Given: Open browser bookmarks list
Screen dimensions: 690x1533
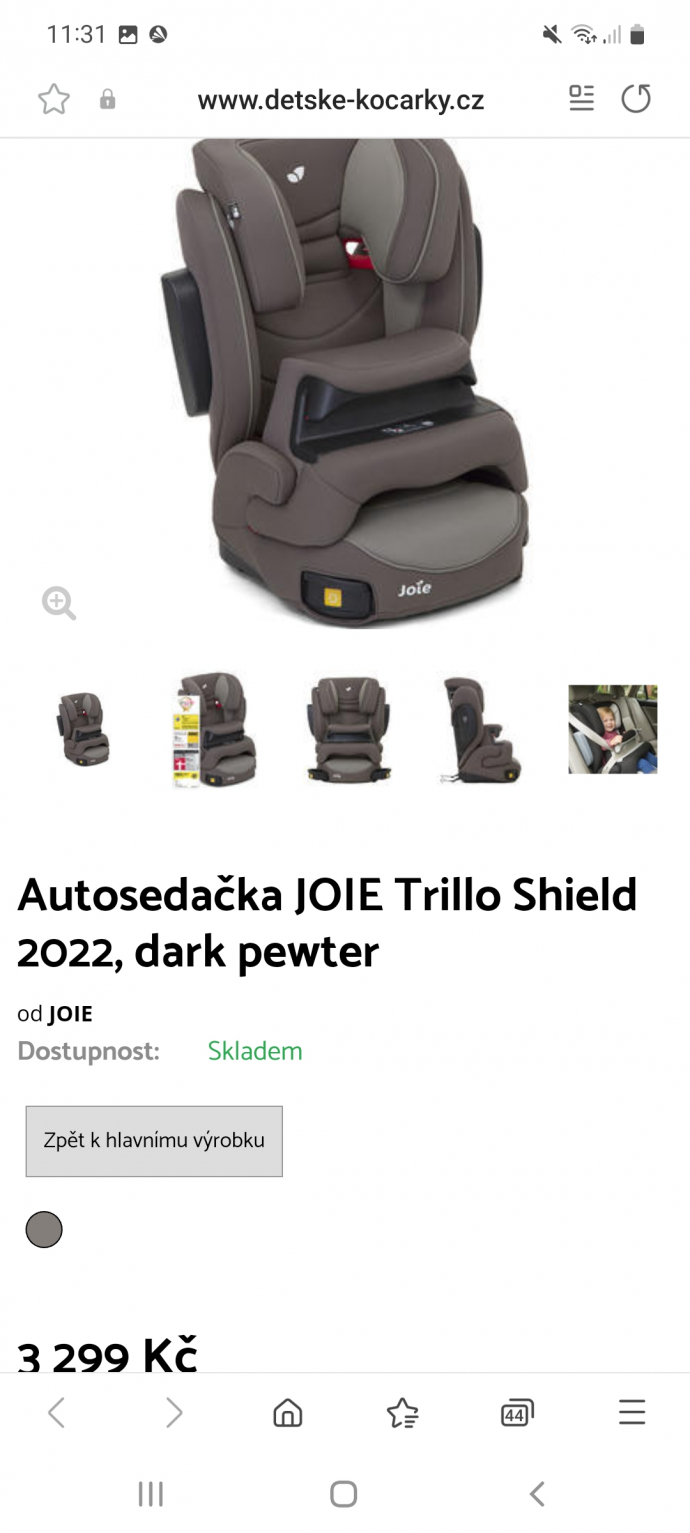Looking at the screenshot, I should tap(402, 1413).
